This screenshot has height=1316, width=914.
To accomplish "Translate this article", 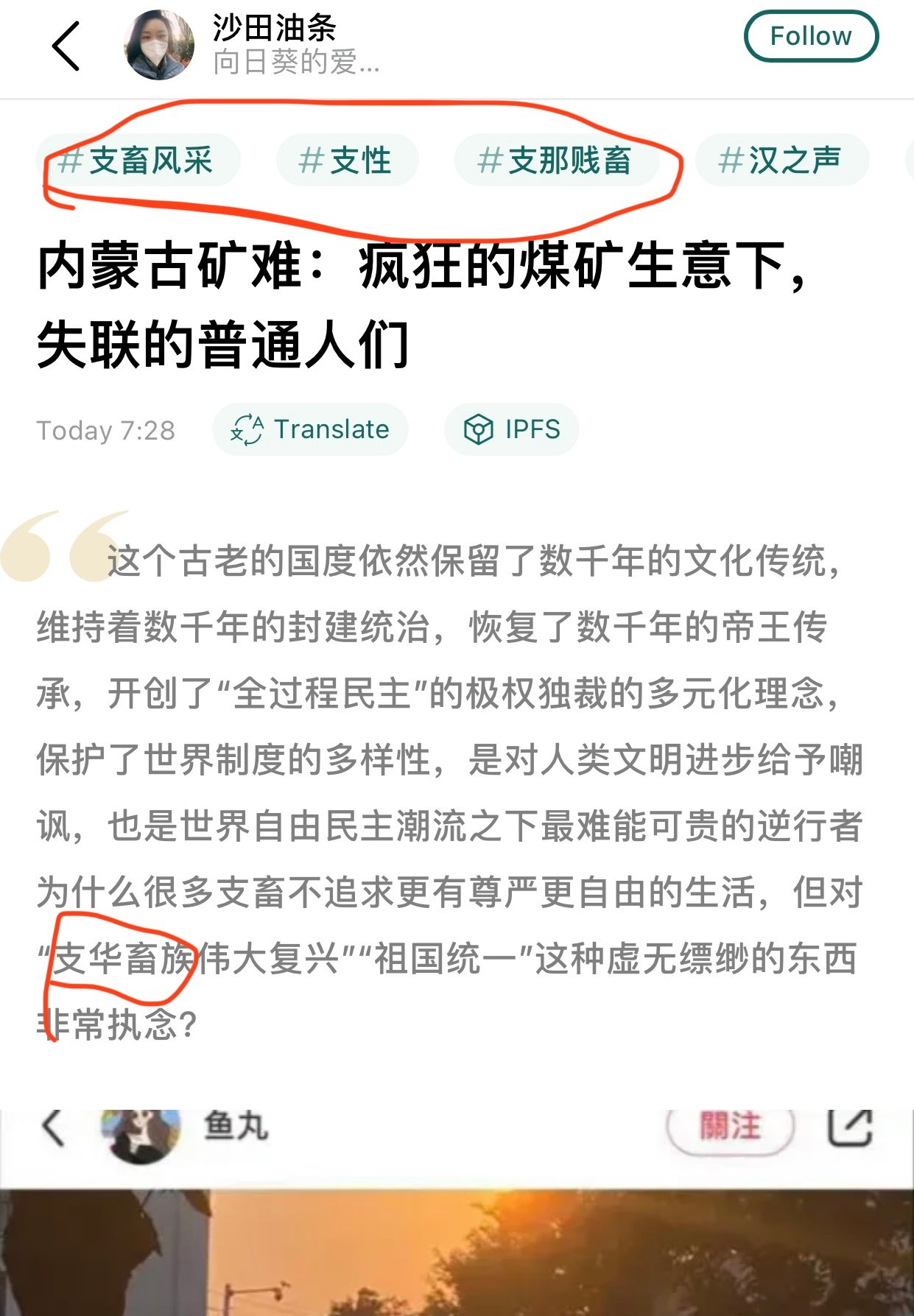I will pos(310,429).
